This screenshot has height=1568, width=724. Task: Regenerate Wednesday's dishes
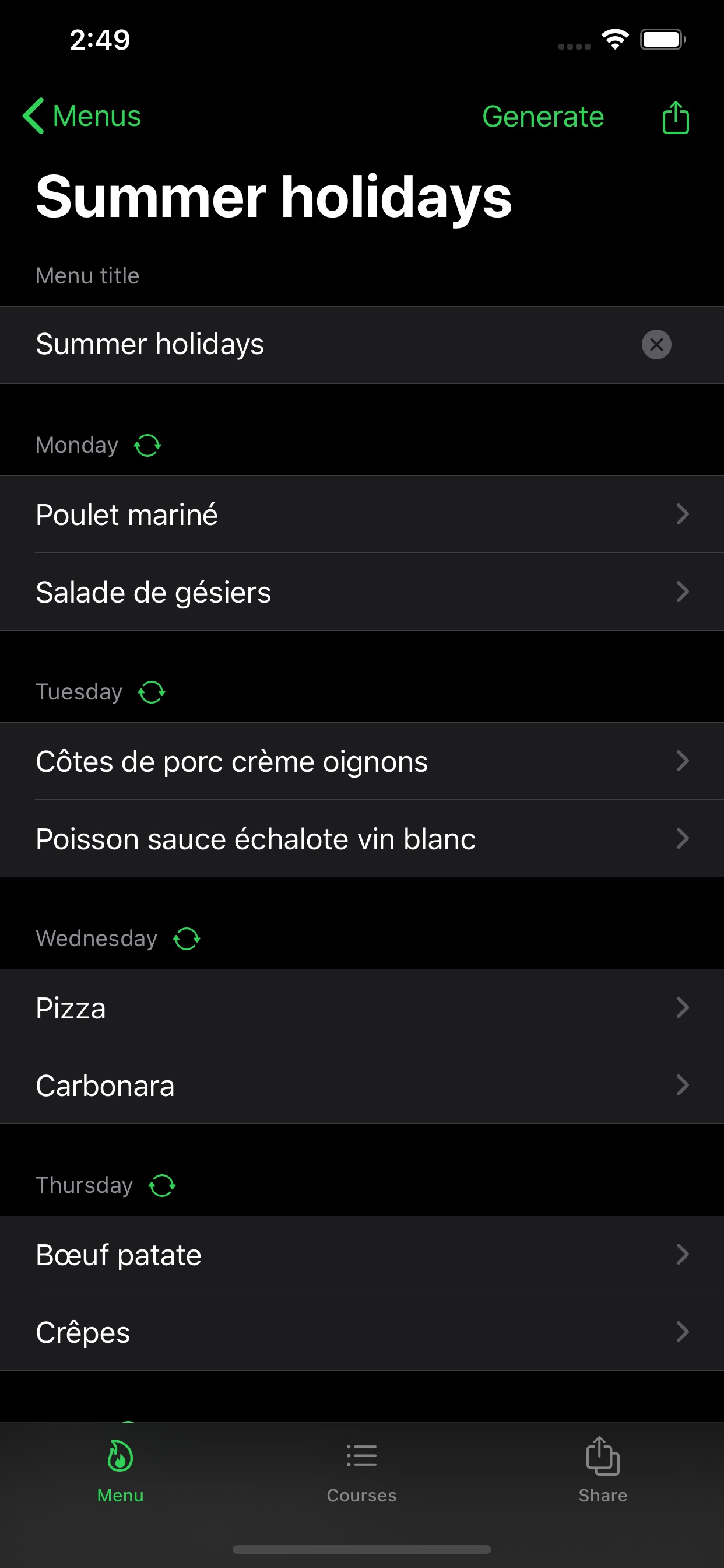[186, 939]
